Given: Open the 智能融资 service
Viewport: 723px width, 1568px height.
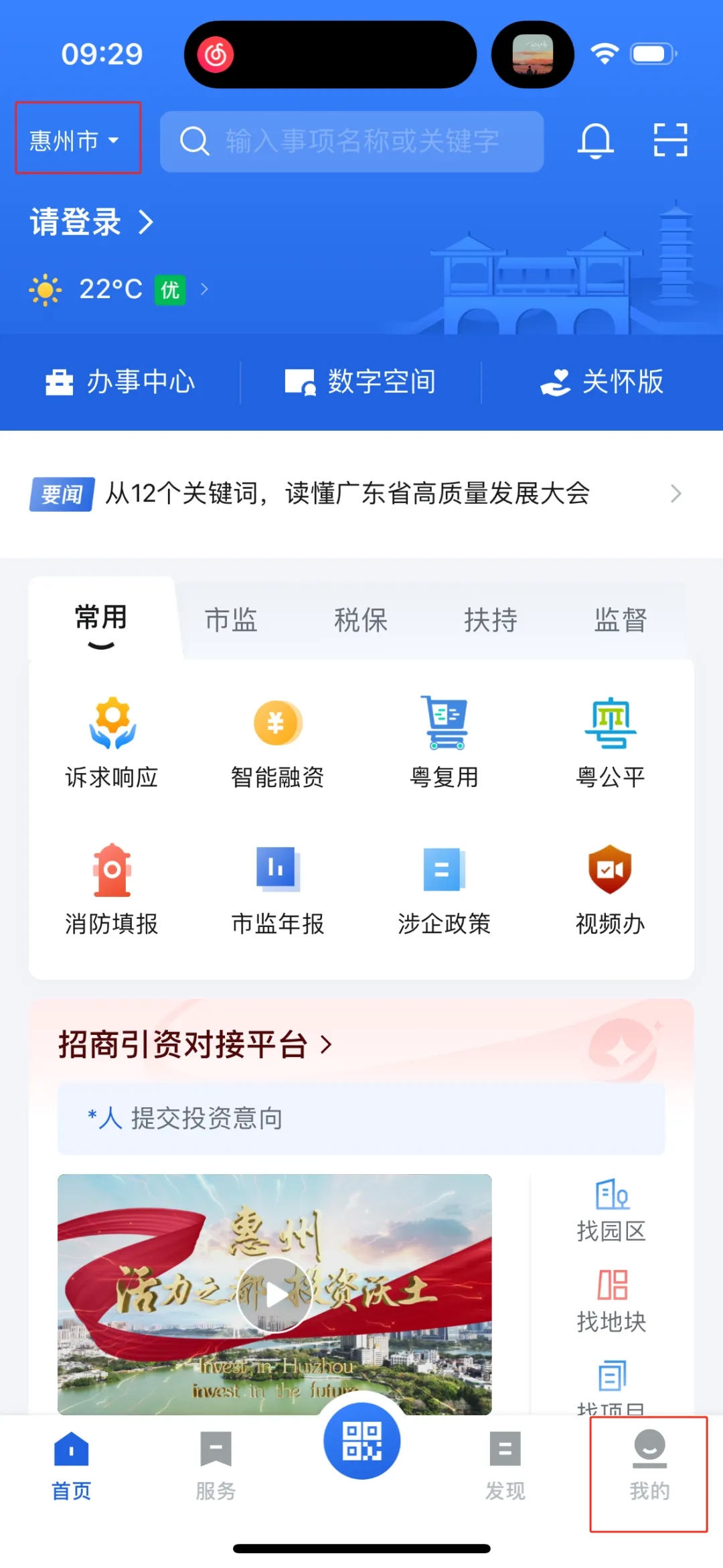Looking at the screenshot, I should 278,741.
